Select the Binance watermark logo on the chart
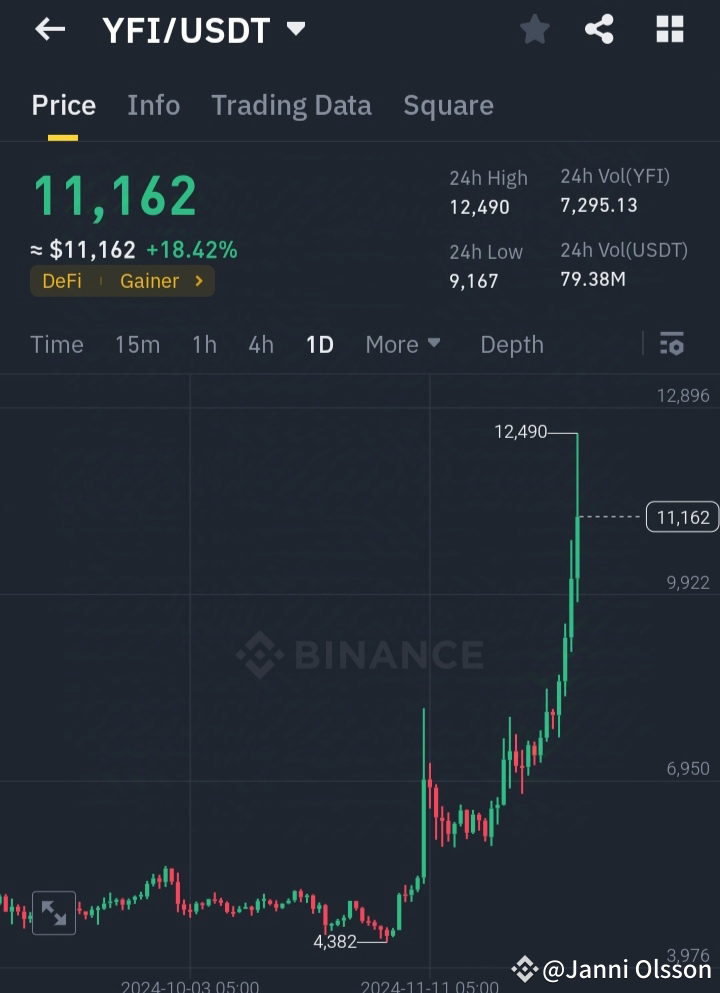Screen dimensions: 720x993 coord(360,655)
